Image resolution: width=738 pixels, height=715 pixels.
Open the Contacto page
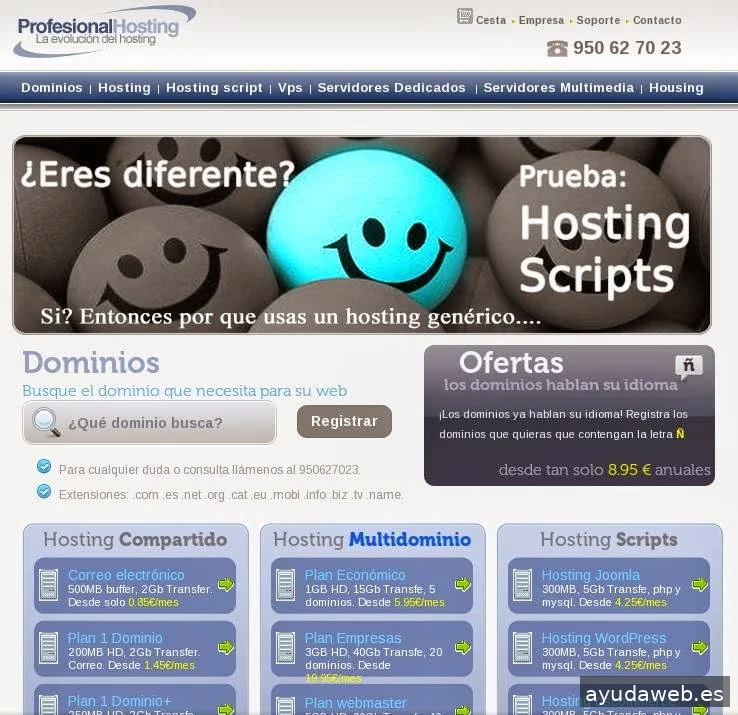point(657,20)
